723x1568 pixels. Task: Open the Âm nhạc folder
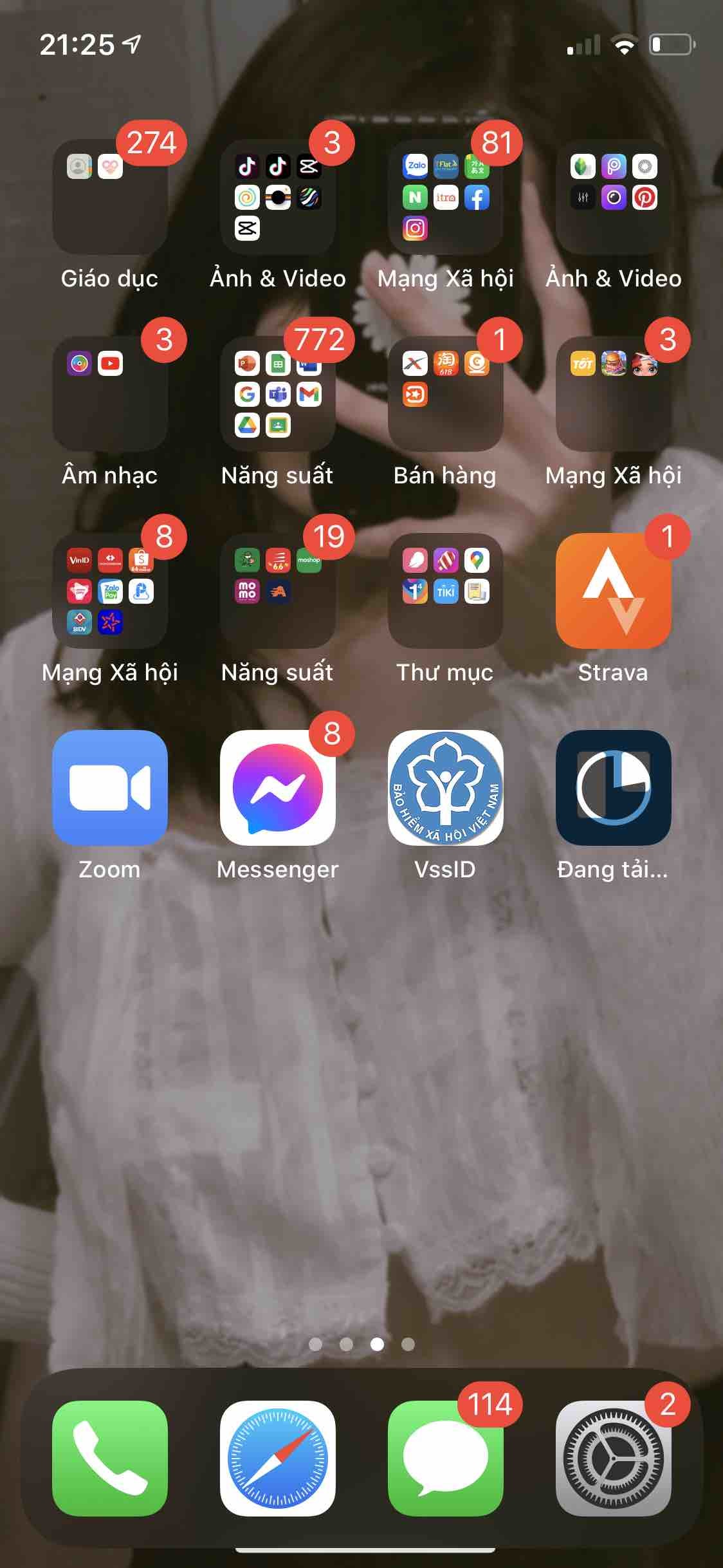click(109, 394)
